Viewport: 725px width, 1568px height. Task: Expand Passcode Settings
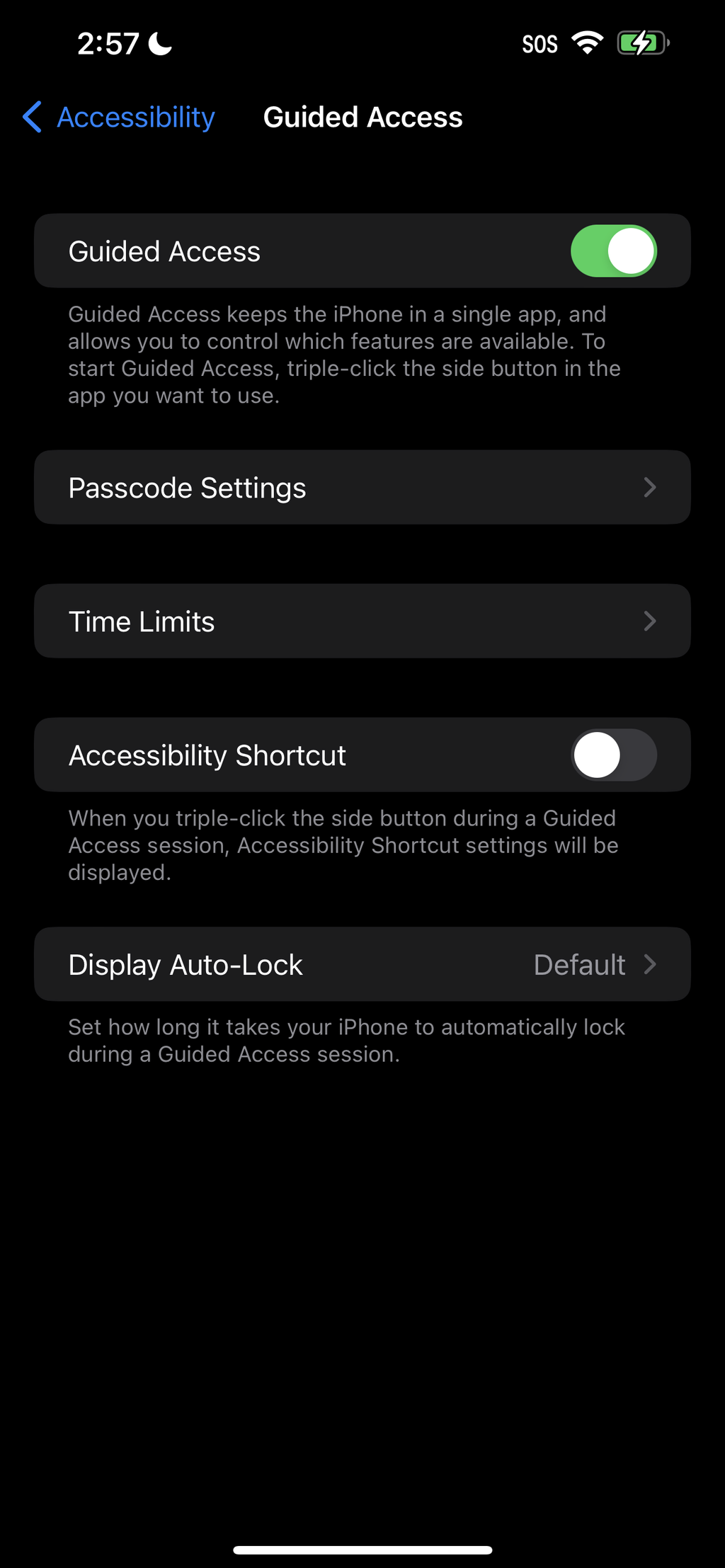362,487
